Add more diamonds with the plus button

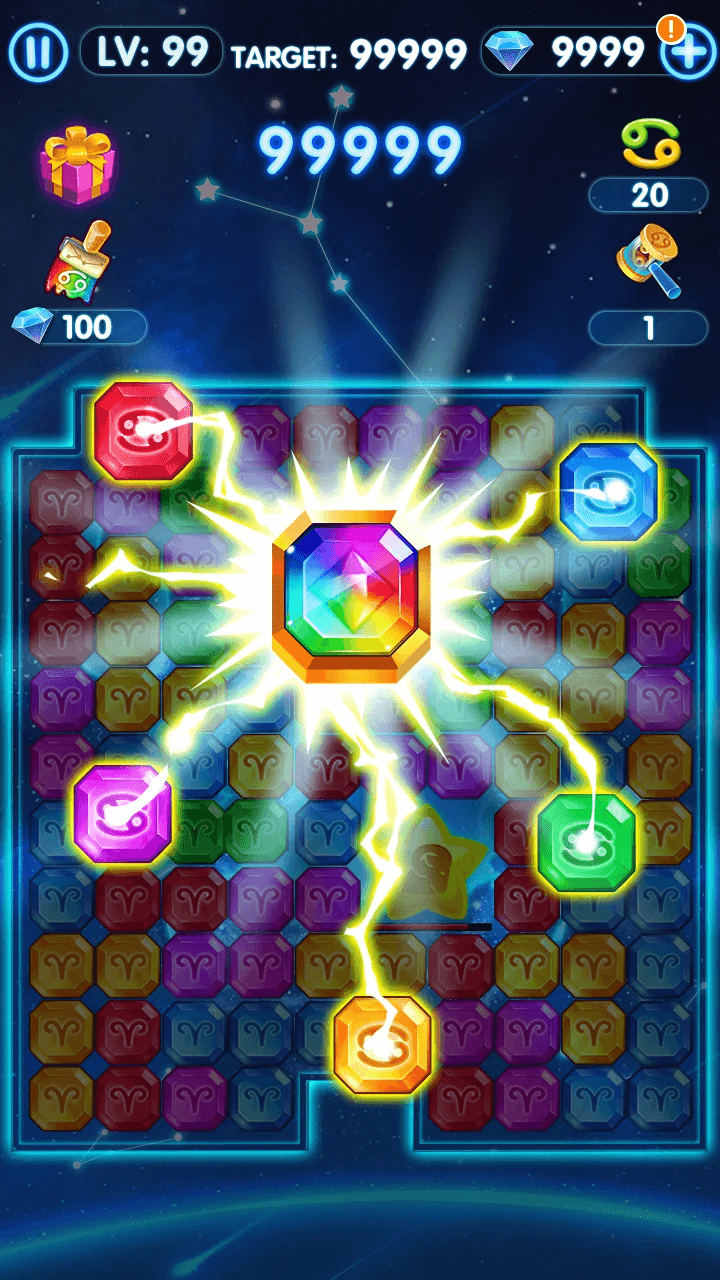pos(689,52)
